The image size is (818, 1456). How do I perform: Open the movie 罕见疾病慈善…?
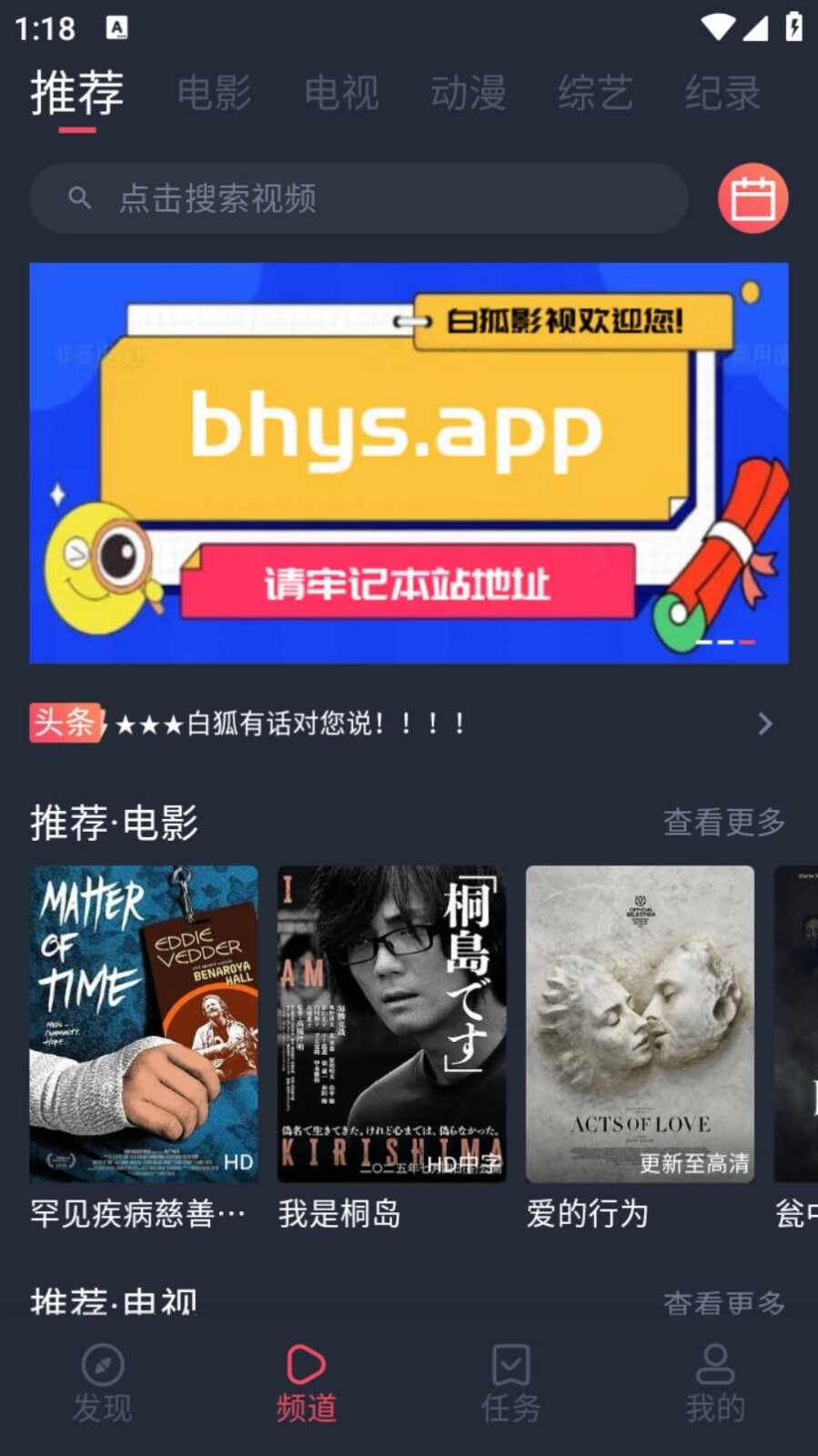[x=144, y=1024]
